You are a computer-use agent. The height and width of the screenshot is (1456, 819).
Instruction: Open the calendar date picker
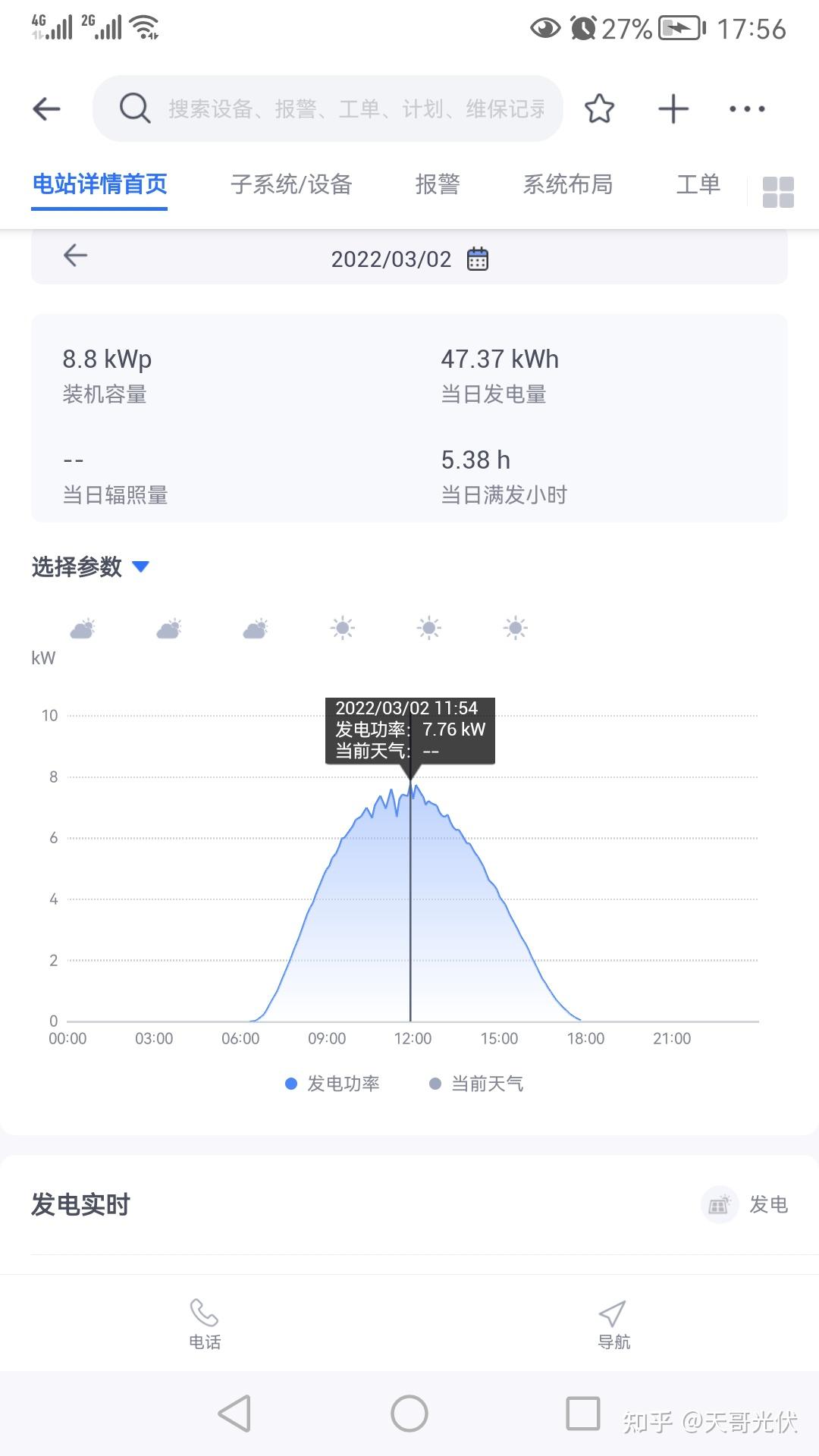(478, 259)
